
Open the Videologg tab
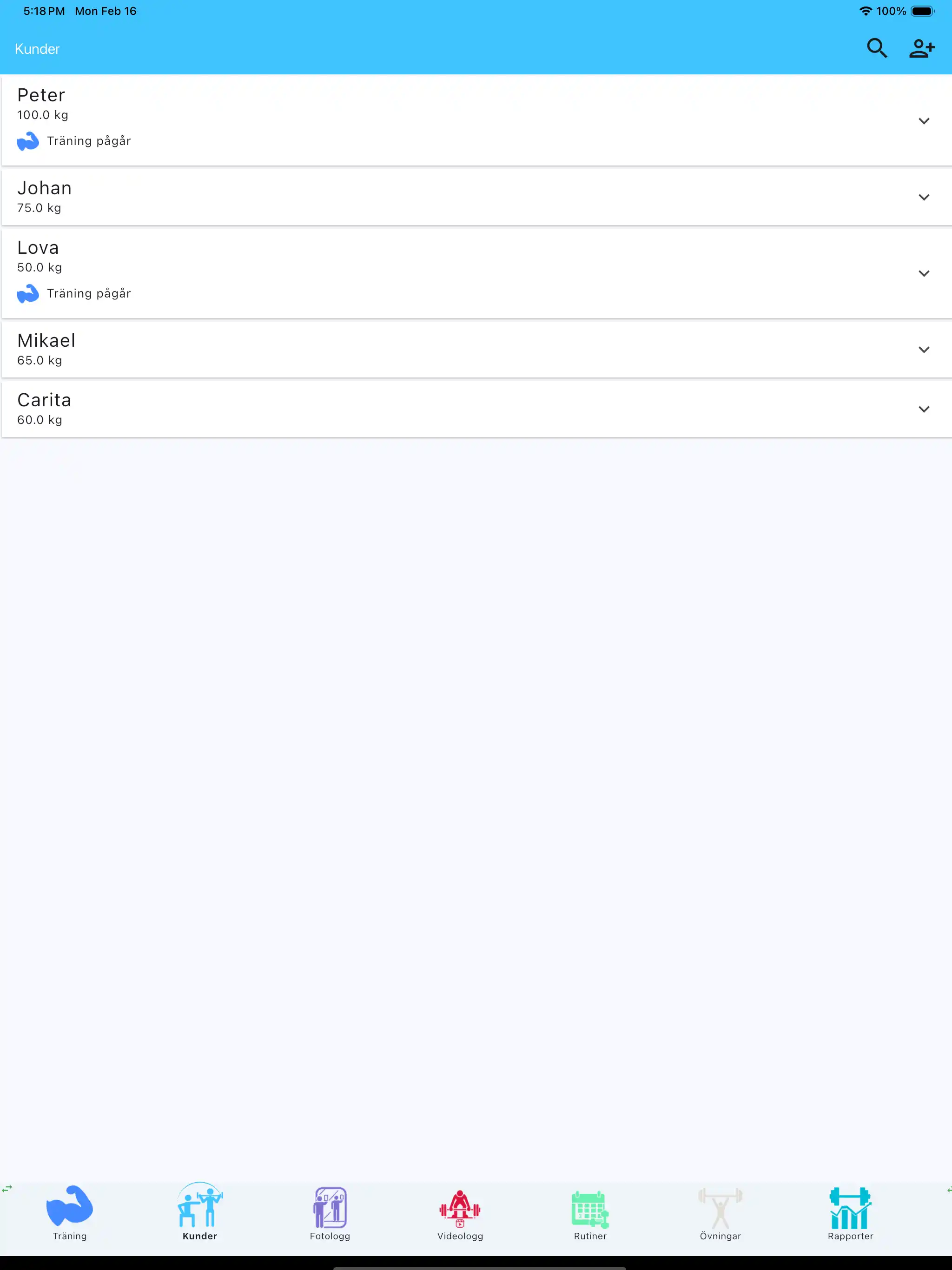point(460,1212)
